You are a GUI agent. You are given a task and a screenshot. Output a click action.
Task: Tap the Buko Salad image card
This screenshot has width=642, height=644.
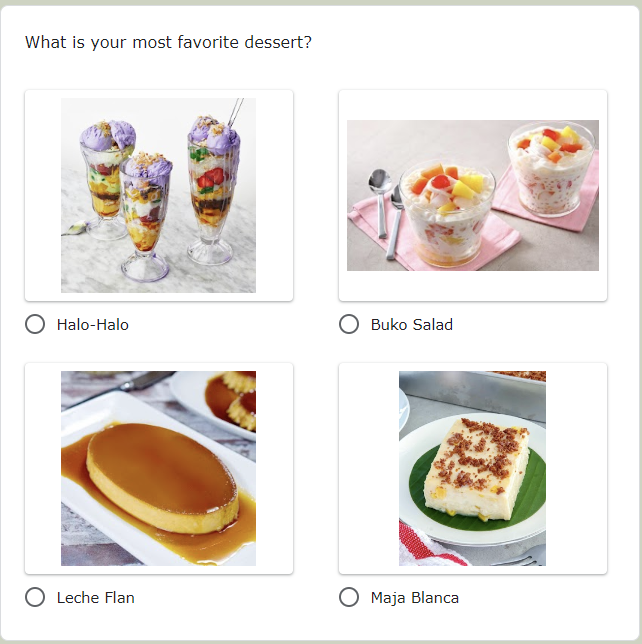[472, 196]
